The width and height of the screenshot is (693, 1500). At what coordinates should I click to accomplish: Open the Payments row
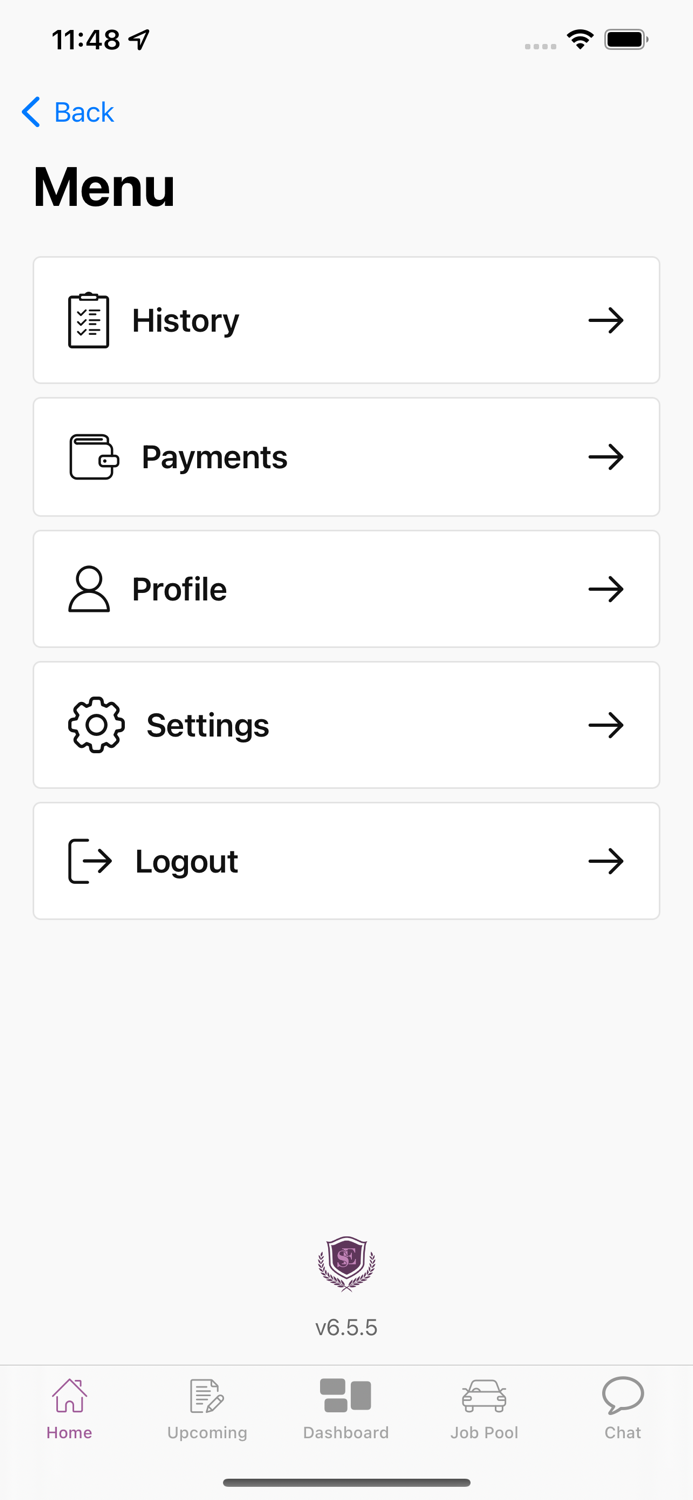tap(346, 457)
